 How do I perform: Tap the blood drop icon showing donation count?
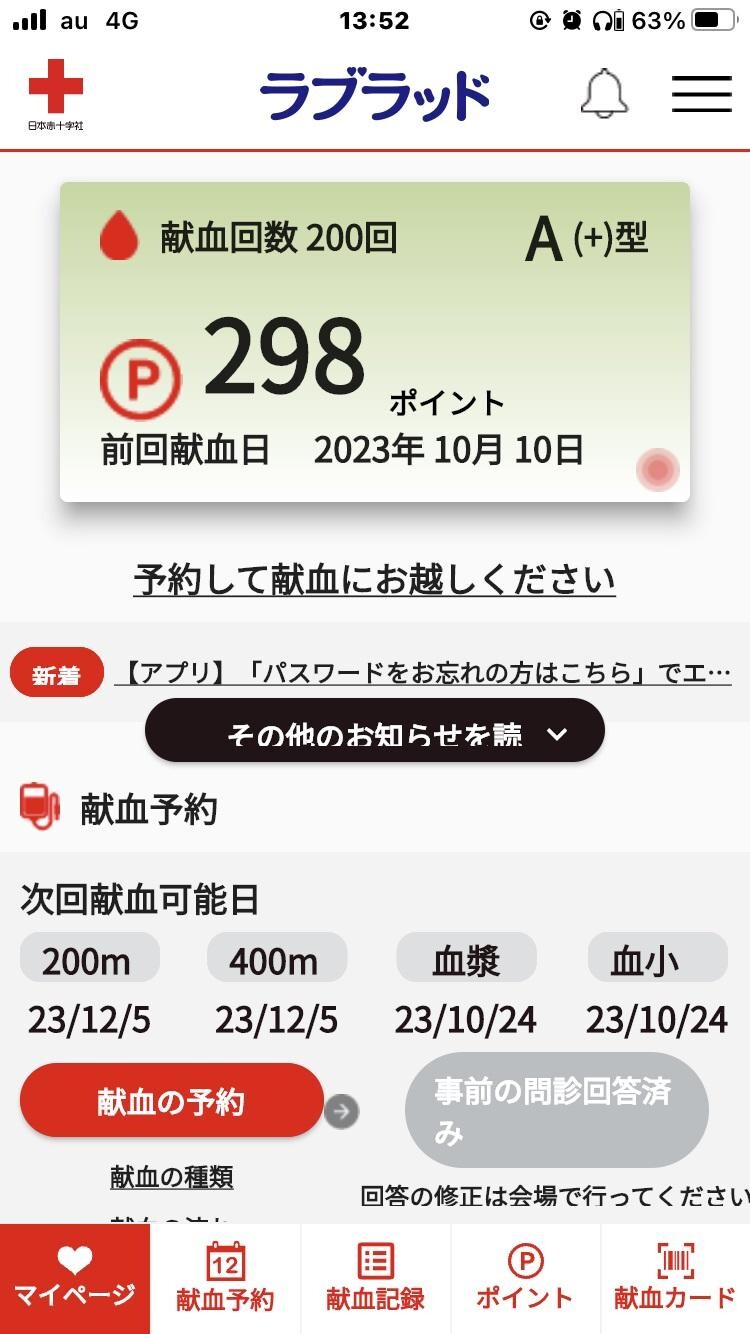click(x=119, y=237)
